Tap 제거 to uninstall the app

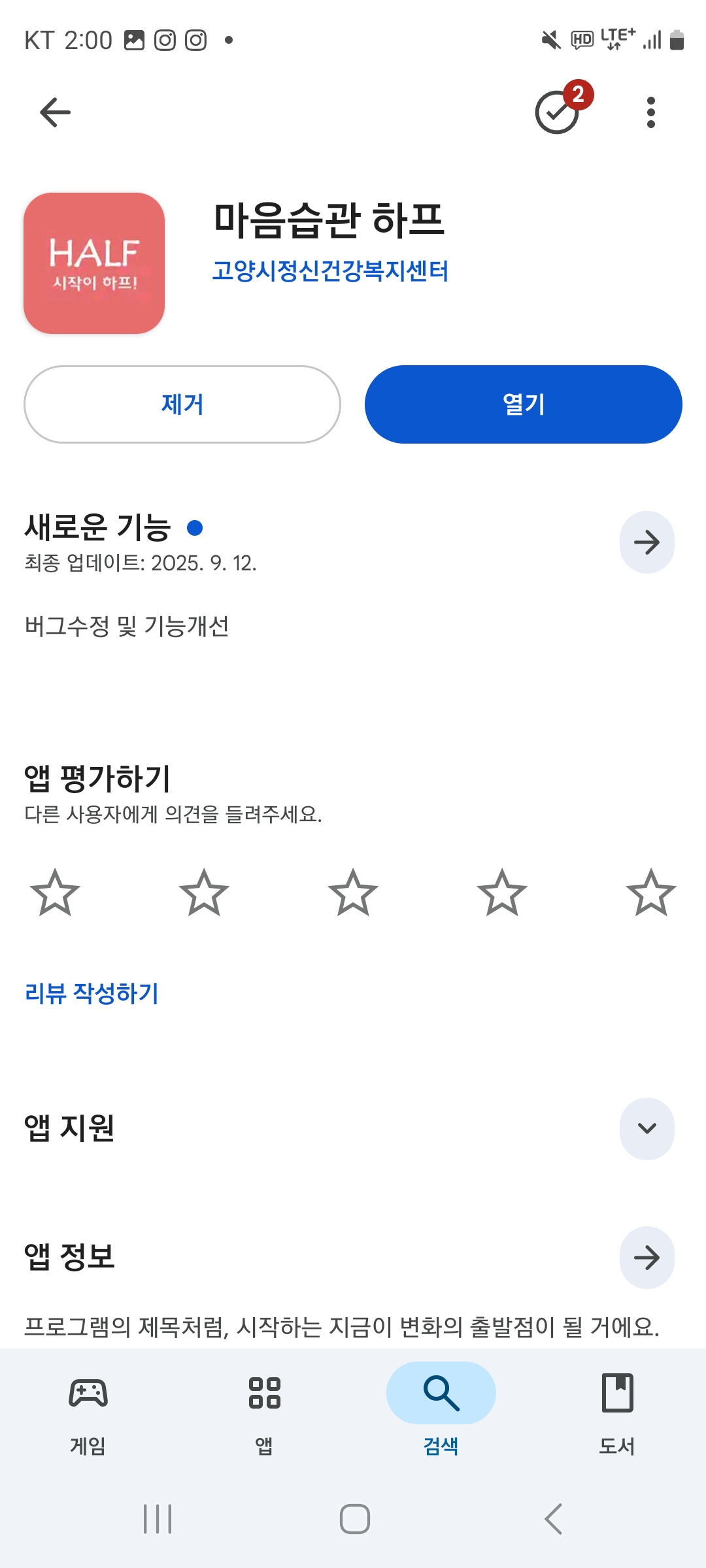coord(182,404)
